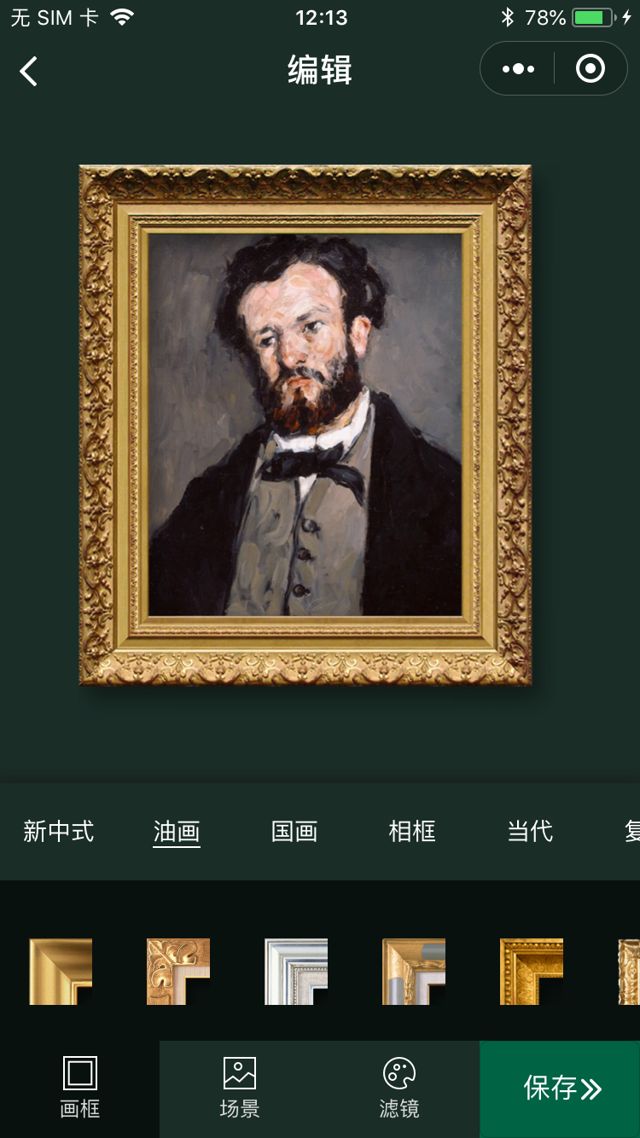Apply the silver white frame style
The width and height of the screenshot is (640, 1138).
pyautogui.click(x=296, y=971)
